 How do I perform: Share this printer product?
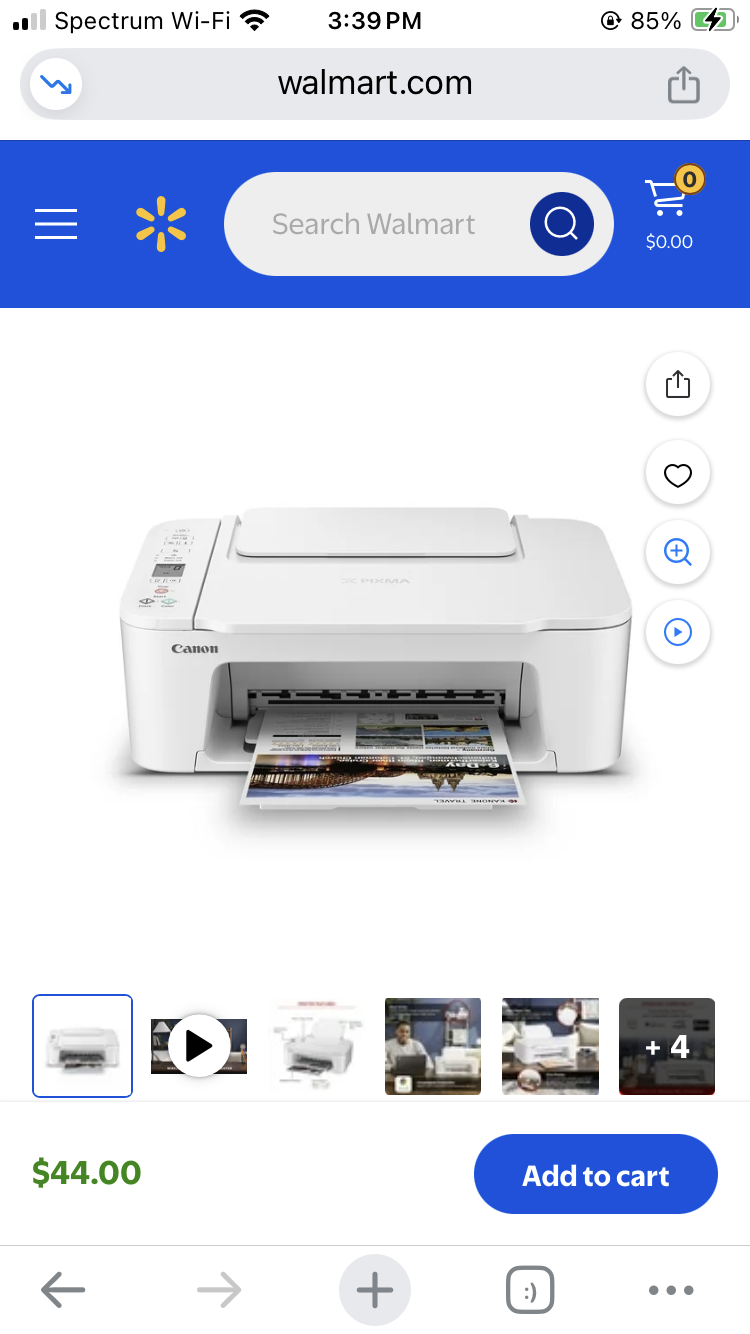point(678,384)
